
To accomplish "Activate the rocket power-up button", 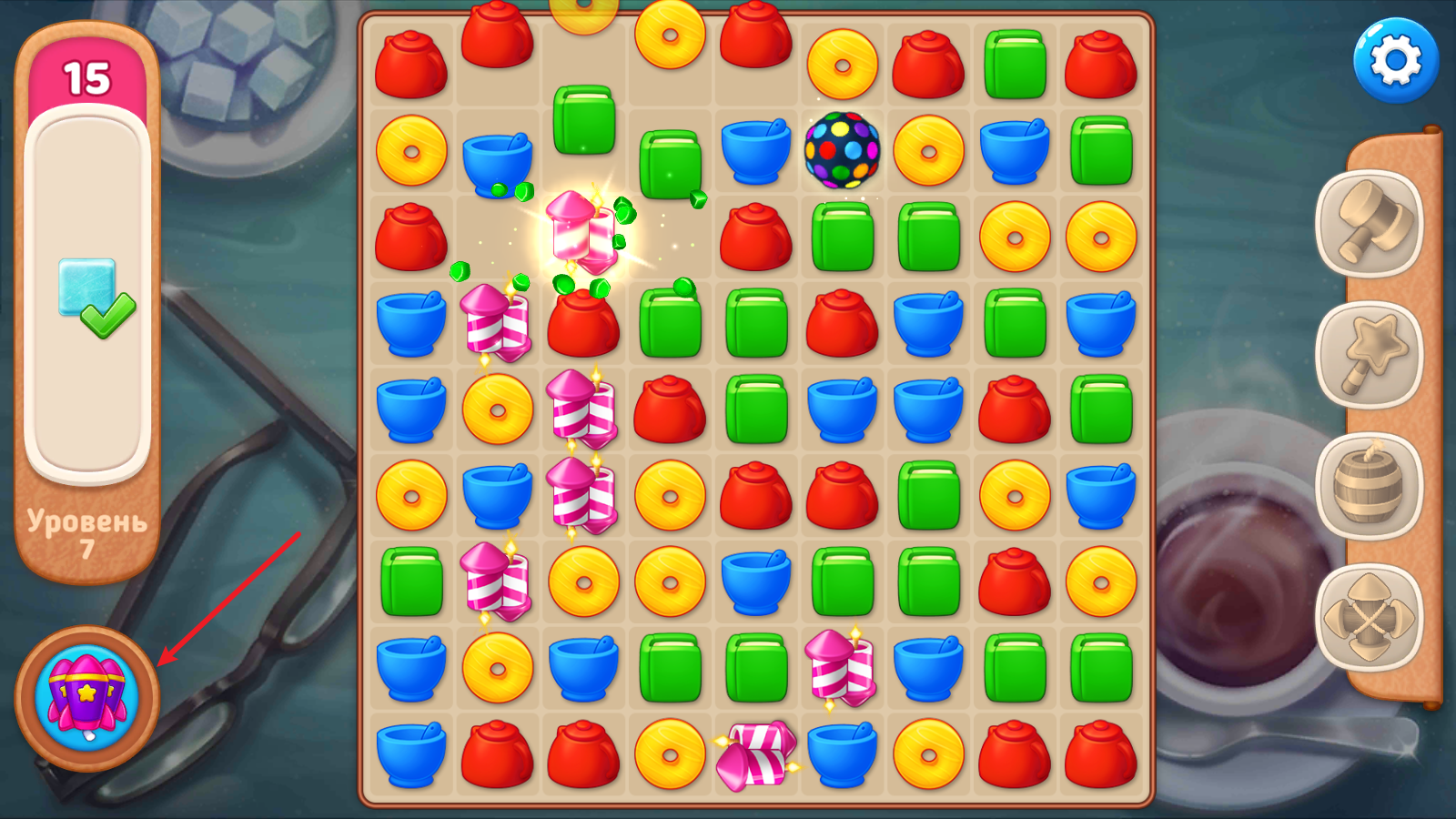I will [86, 698].
